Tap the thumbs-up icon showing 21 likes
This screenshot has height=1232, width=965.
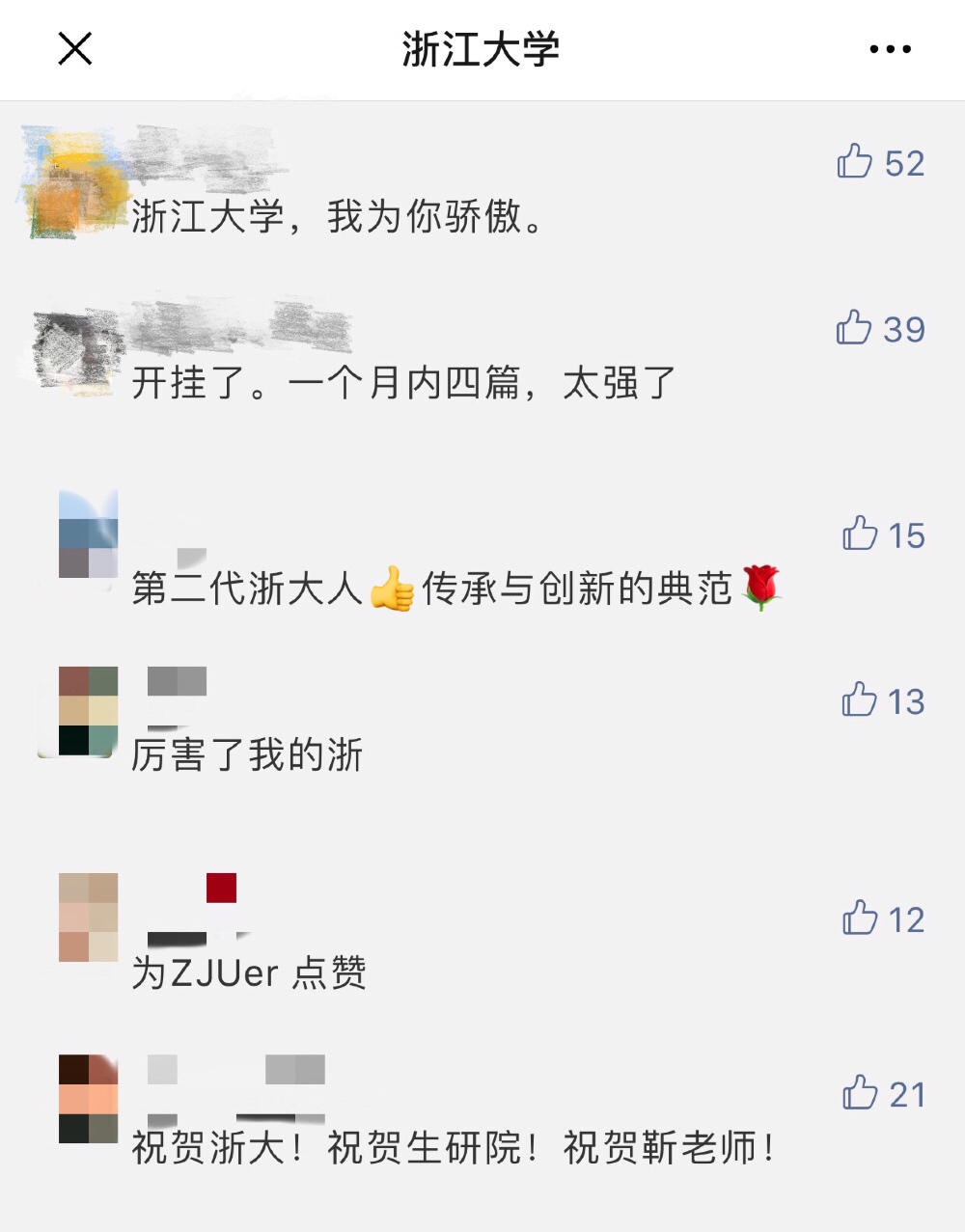click(x=857, y=1094)
